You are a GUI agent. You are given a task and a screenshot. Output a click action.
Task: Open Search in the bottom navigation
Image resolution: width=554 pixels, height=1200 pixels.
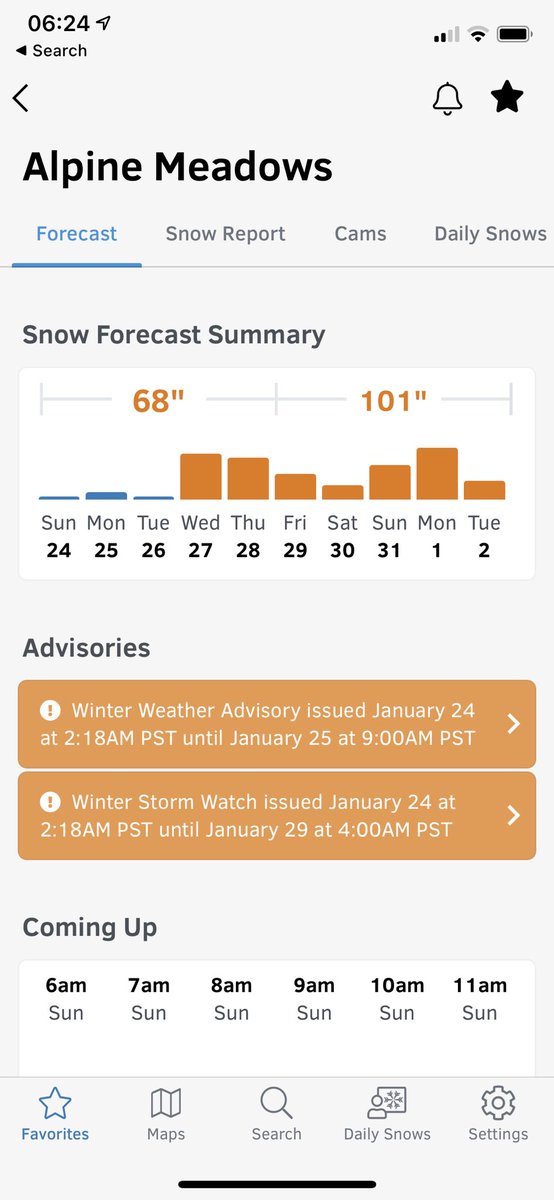click(x=276, y=1114)
